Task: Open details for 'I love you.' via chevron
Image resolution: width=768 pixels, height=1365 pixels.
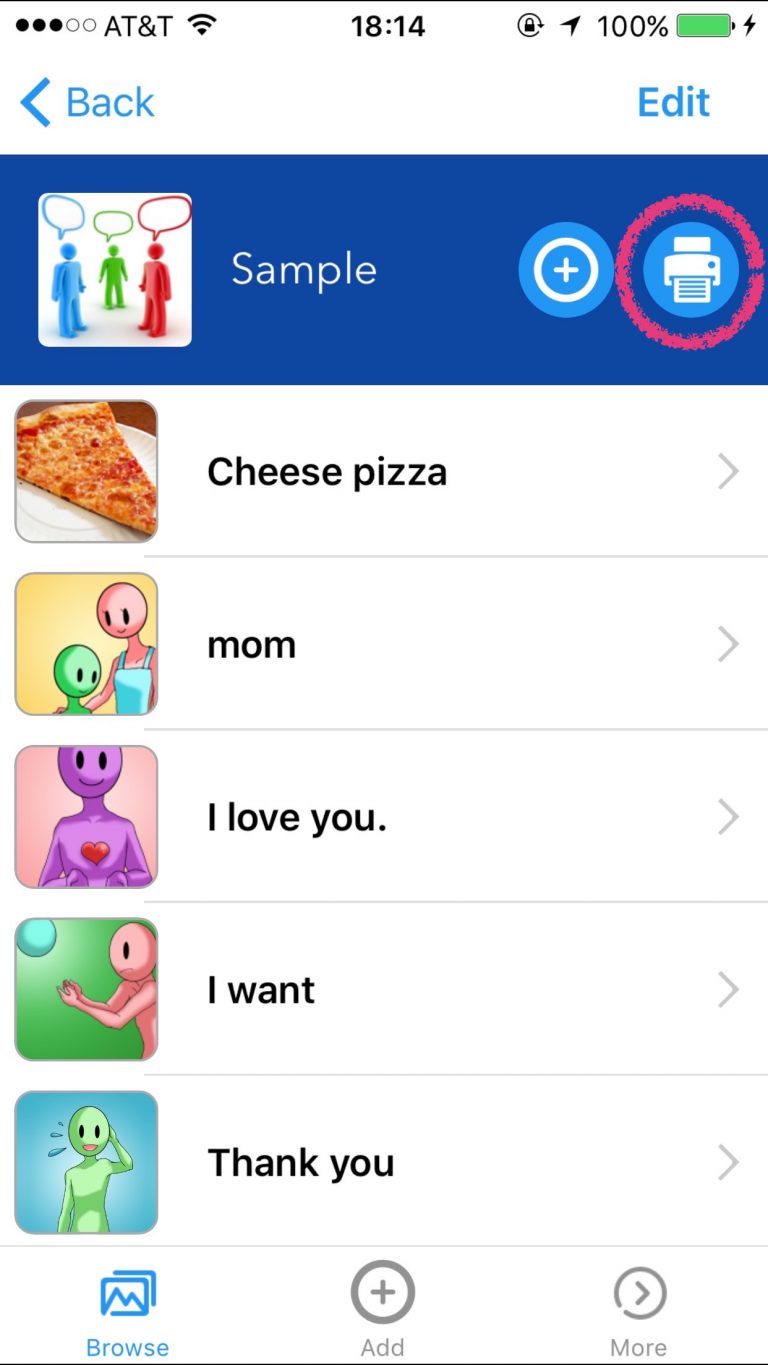Action: [x=729, y=816]
